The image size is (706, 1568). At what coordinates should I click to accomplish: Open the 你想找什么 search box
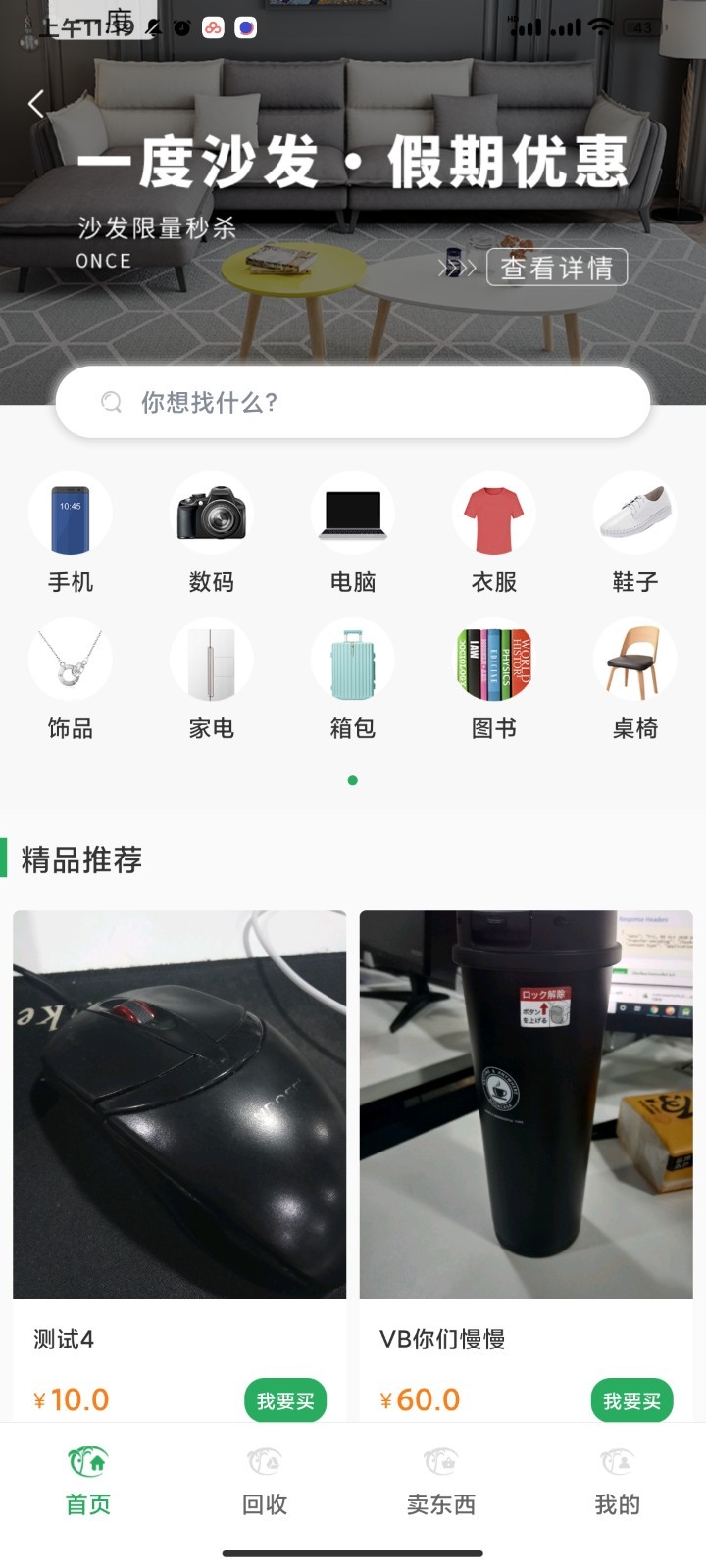[x=353, y=402]
